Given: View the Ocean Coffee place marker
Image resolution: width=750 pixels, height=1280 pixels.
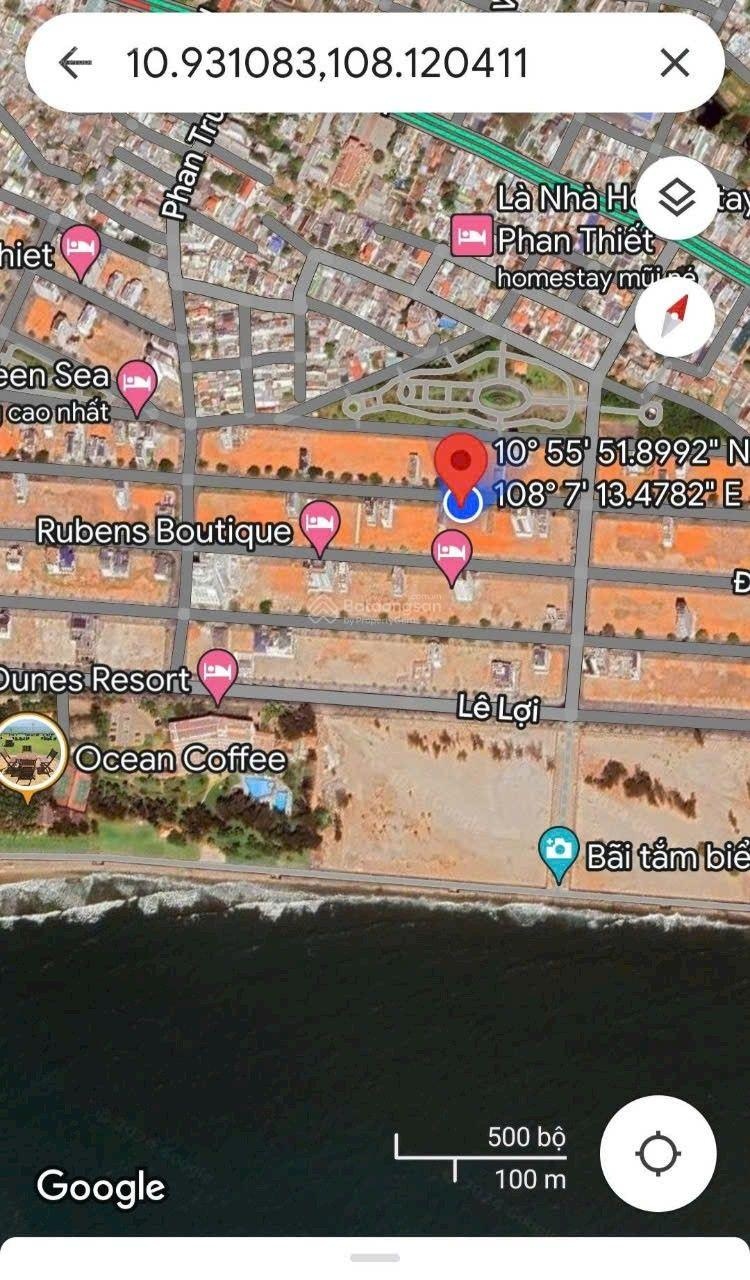Looking at the screenshot, I should tap(33, 757).
